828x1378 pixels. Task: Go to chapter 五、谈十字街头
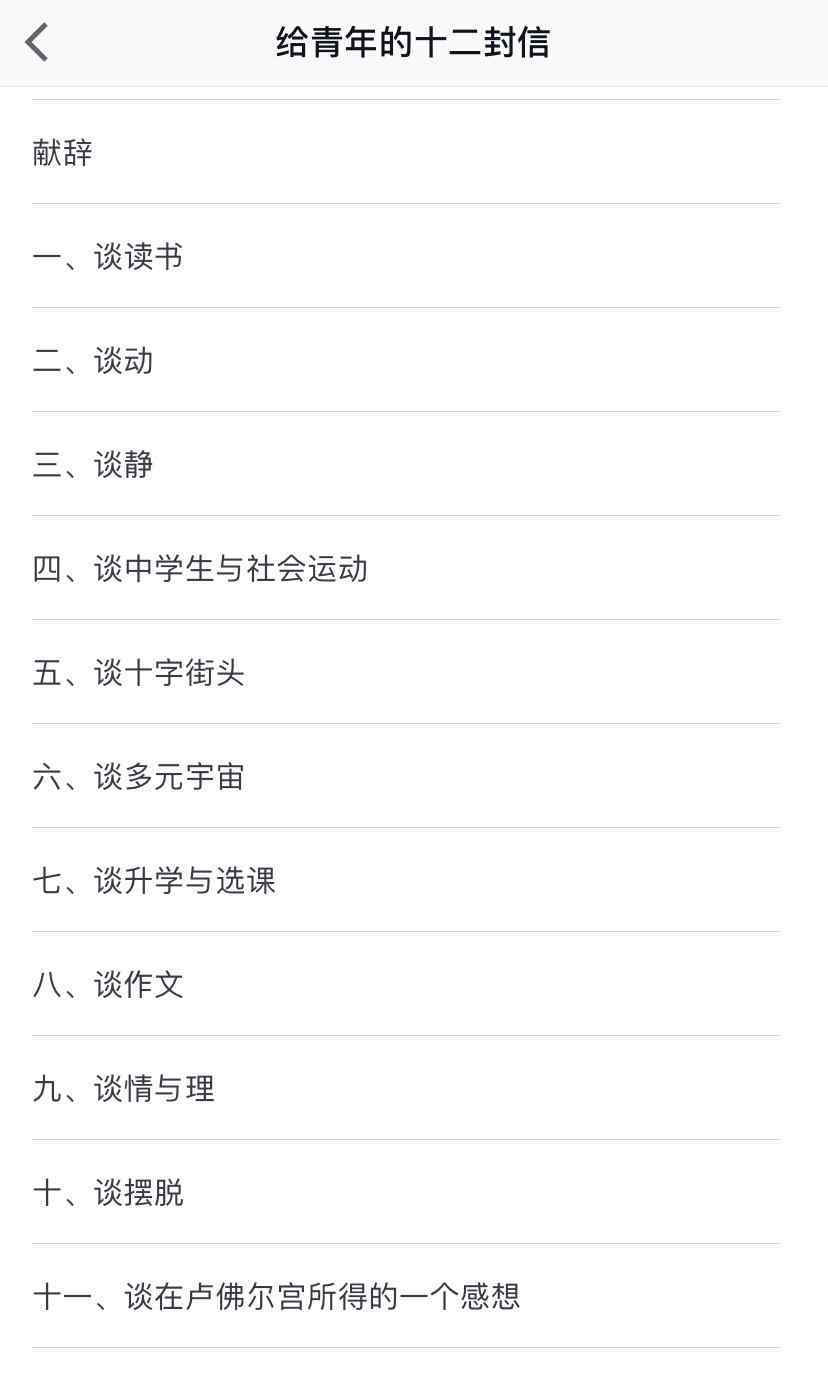[139, 673]
